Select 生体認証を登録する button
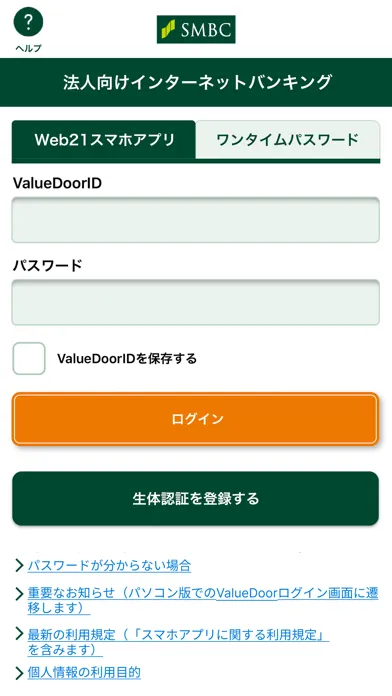 [195, 498]
